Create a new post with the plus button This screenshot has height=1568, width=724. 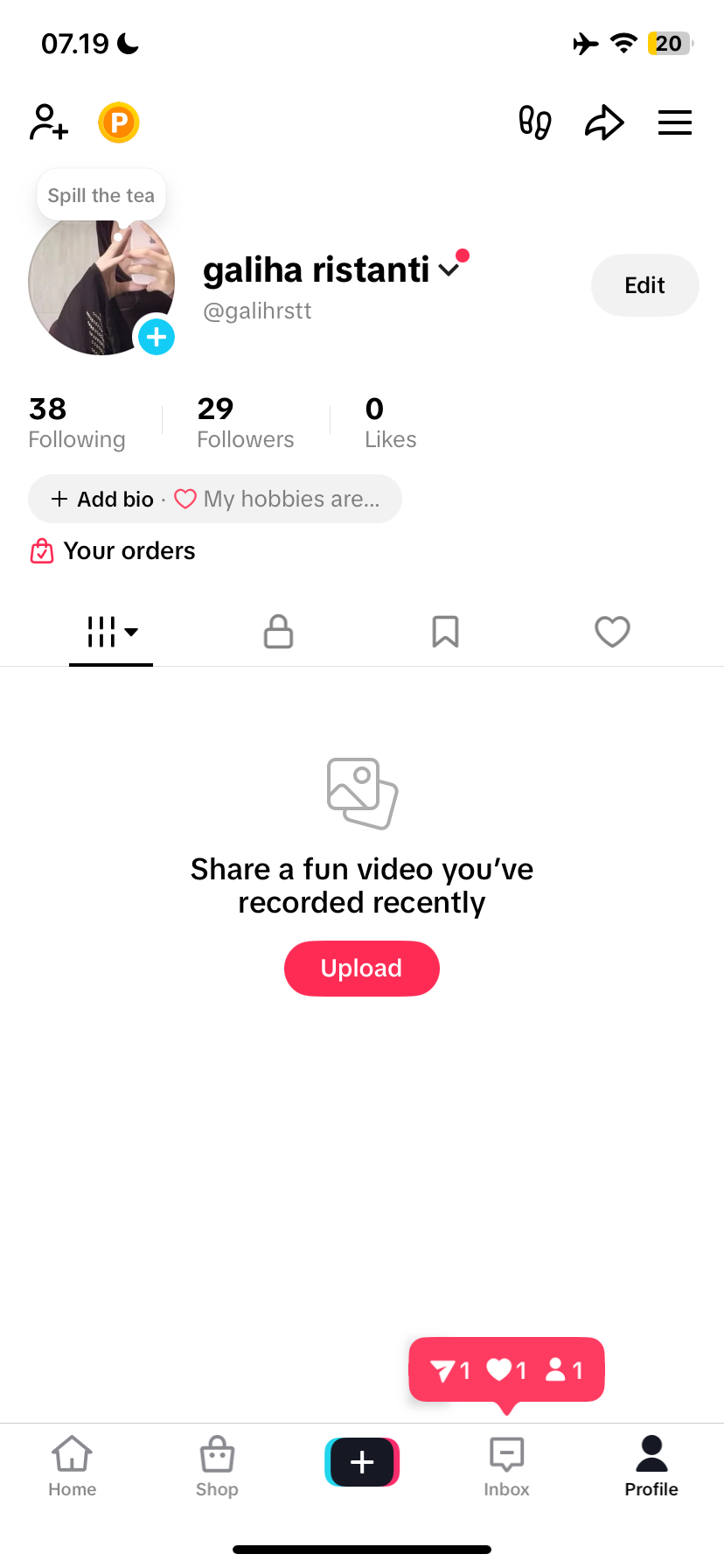(362, 1462)
